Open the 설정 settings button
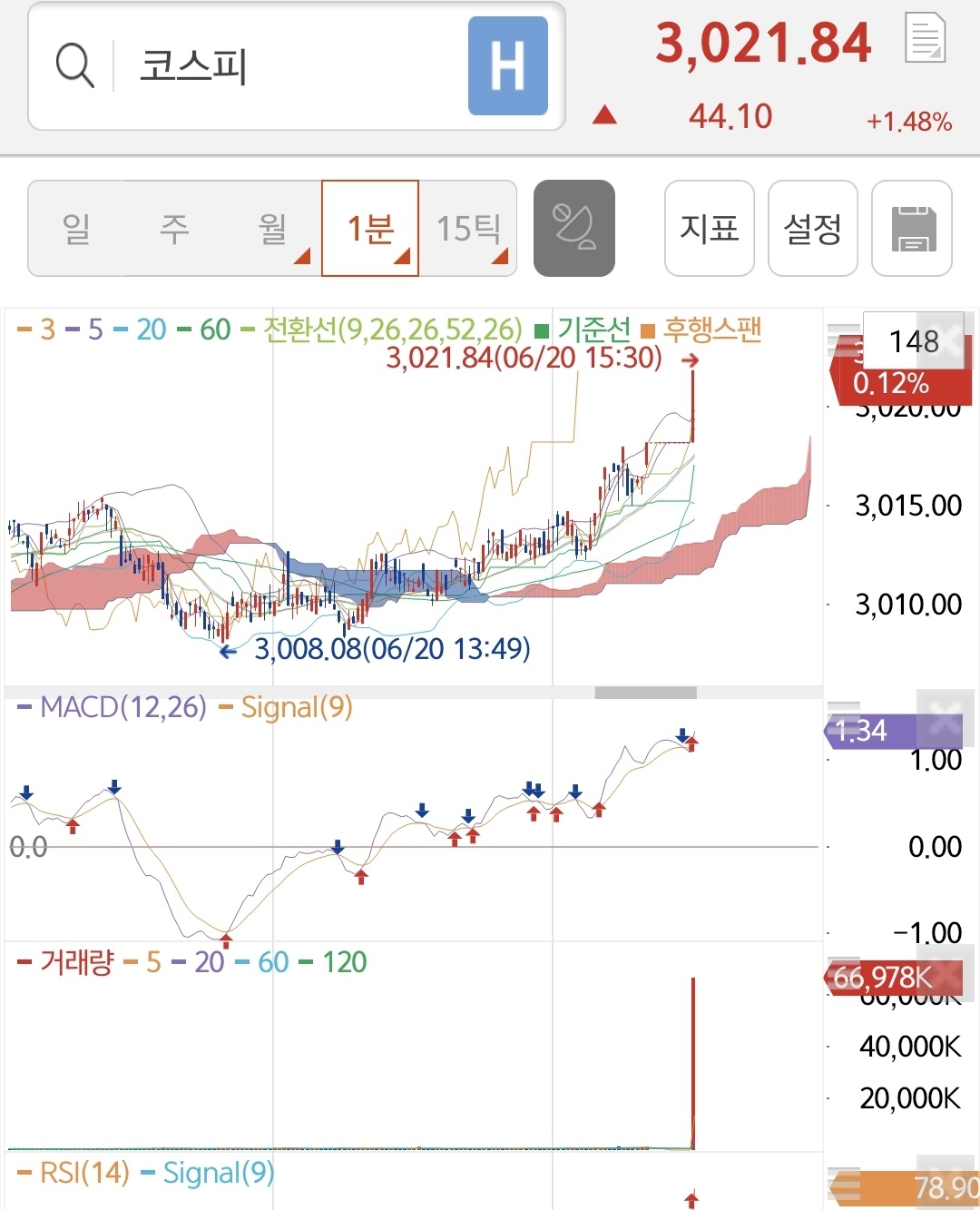Screen dimensions: 980x1210 coord(812,228)
